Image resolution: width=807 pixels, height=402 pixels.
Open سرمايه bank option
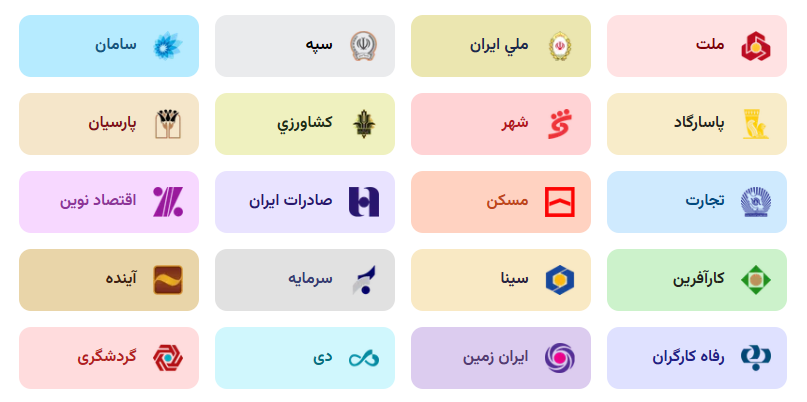click(304, 279)
